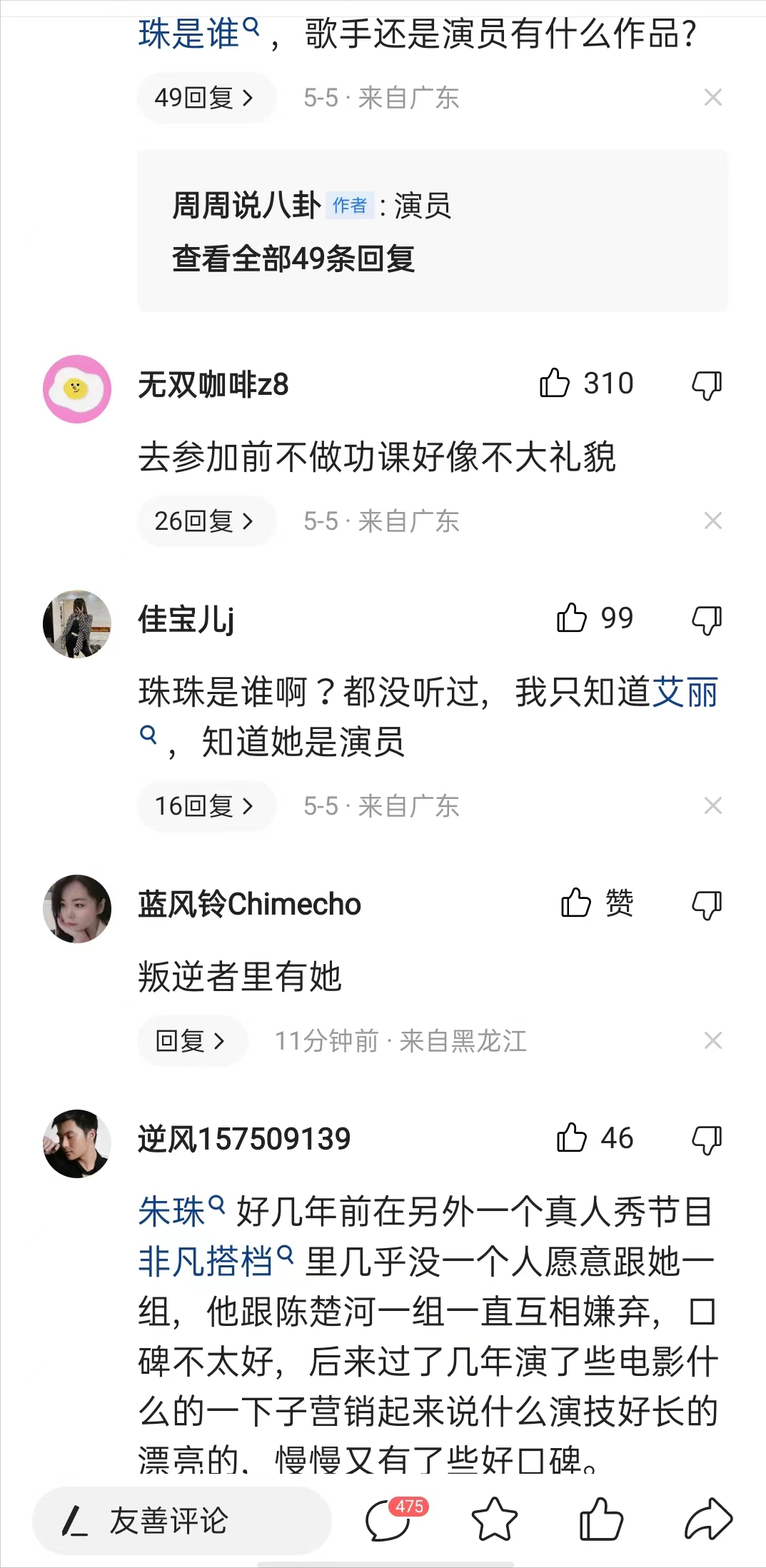Like 蓝风铃Chimecho's comment showing 赞

577,904
